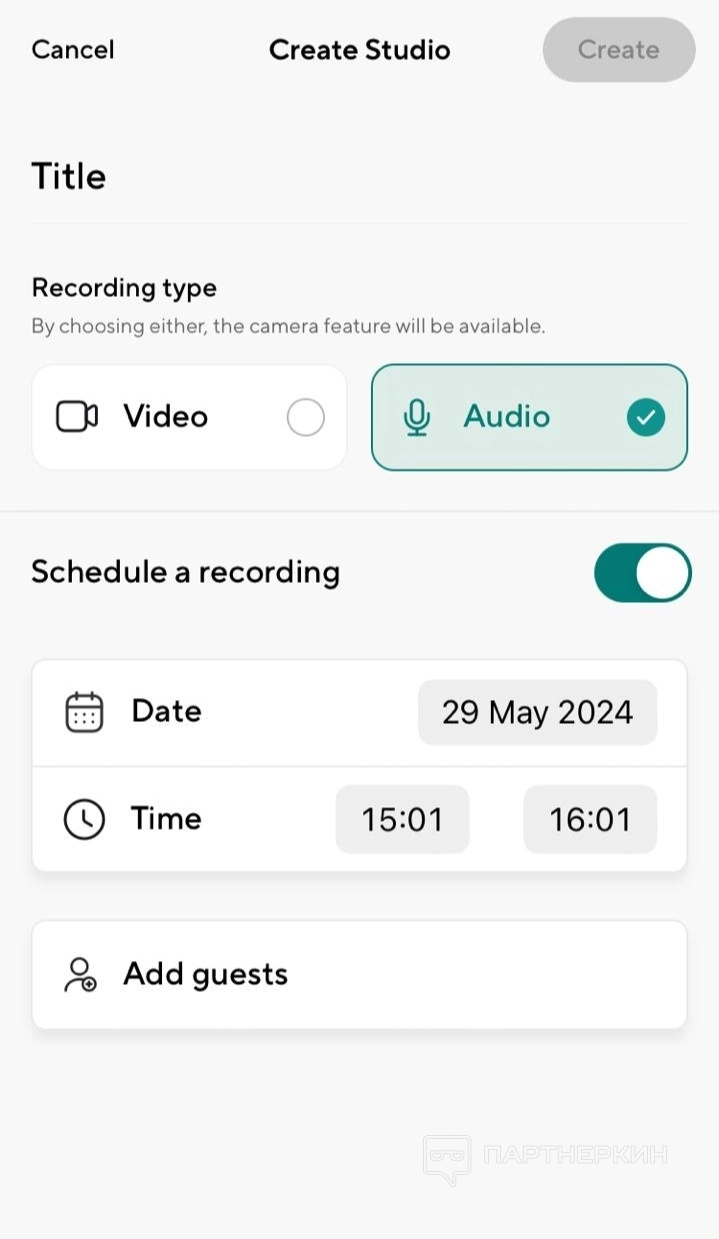Screen dimensions: 719x1239
Task: Cancel creating the studio
Action: [73, 49]
